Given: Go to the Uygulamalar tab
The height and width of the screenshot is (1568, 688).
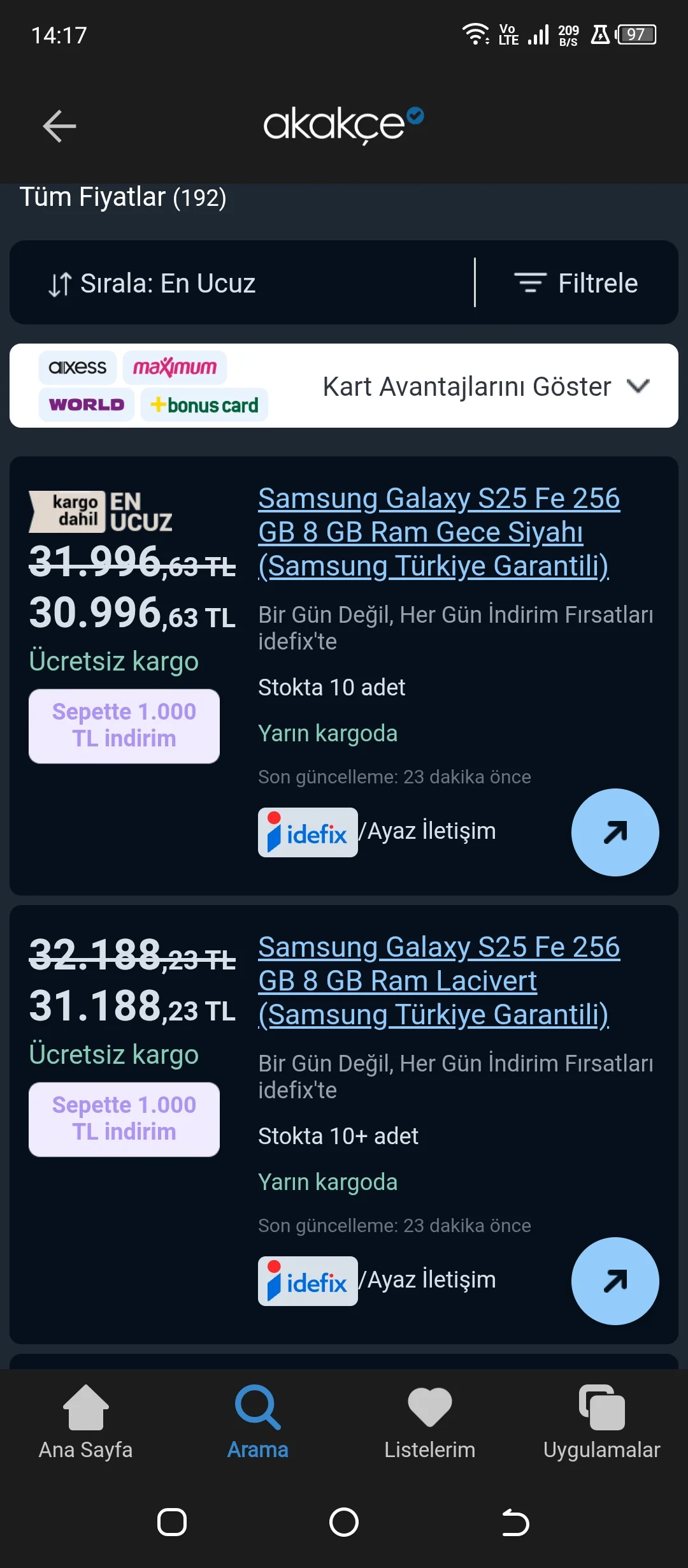Looking at the screenshot, I should tap(602, 1422).
